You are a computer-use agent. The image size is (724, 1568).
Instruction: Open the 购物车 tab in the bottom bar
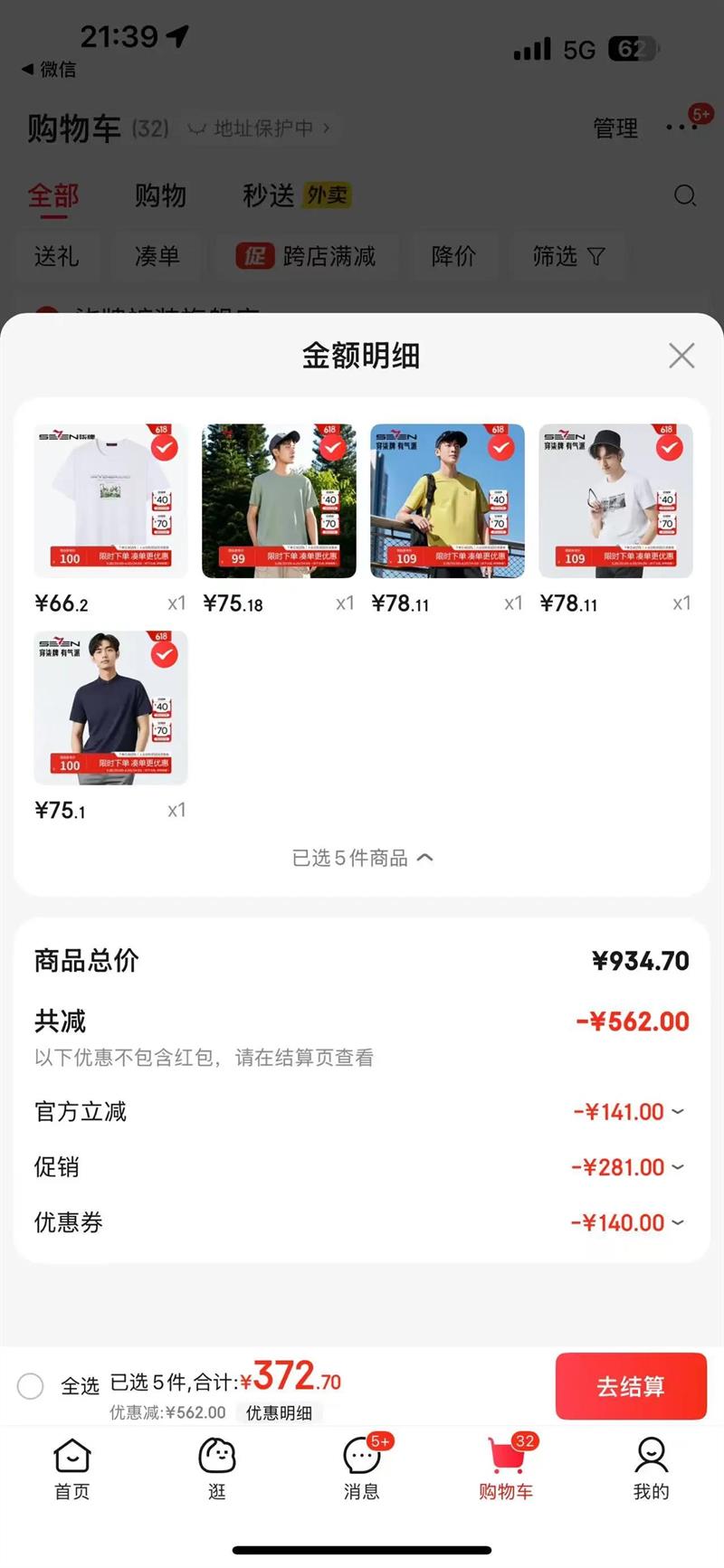click(x=506, y=1469)
